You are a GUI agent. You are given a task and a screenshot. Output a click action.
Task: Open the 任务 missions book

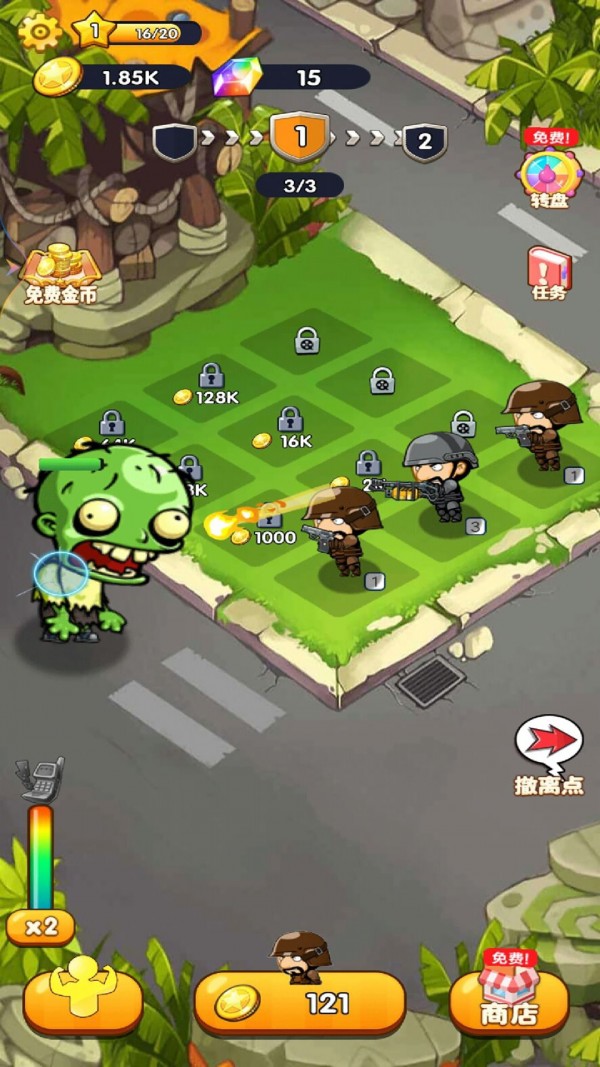coord(549,274)
